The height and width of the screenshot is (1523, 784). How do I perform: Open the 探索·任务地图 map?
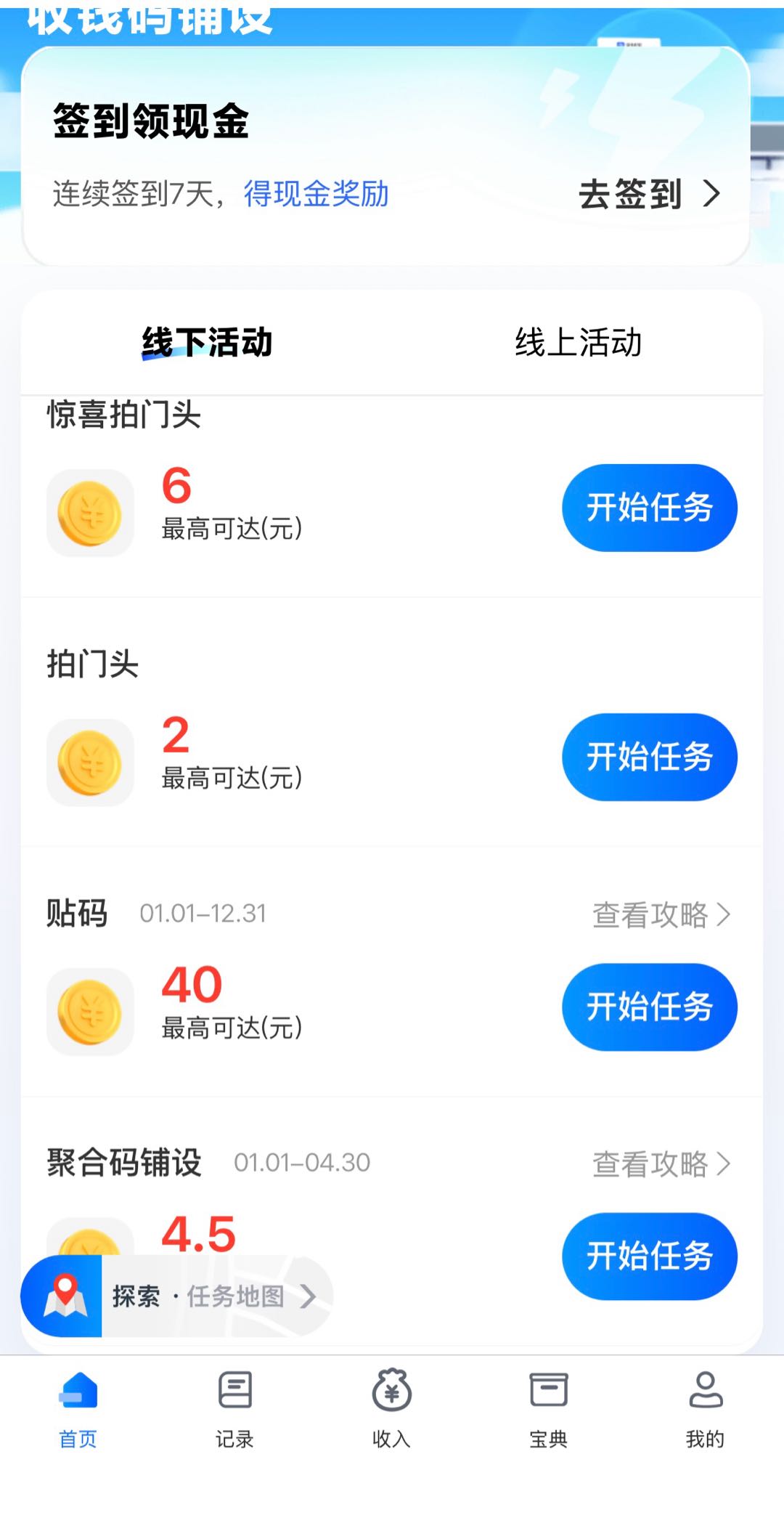[177, 1296]
